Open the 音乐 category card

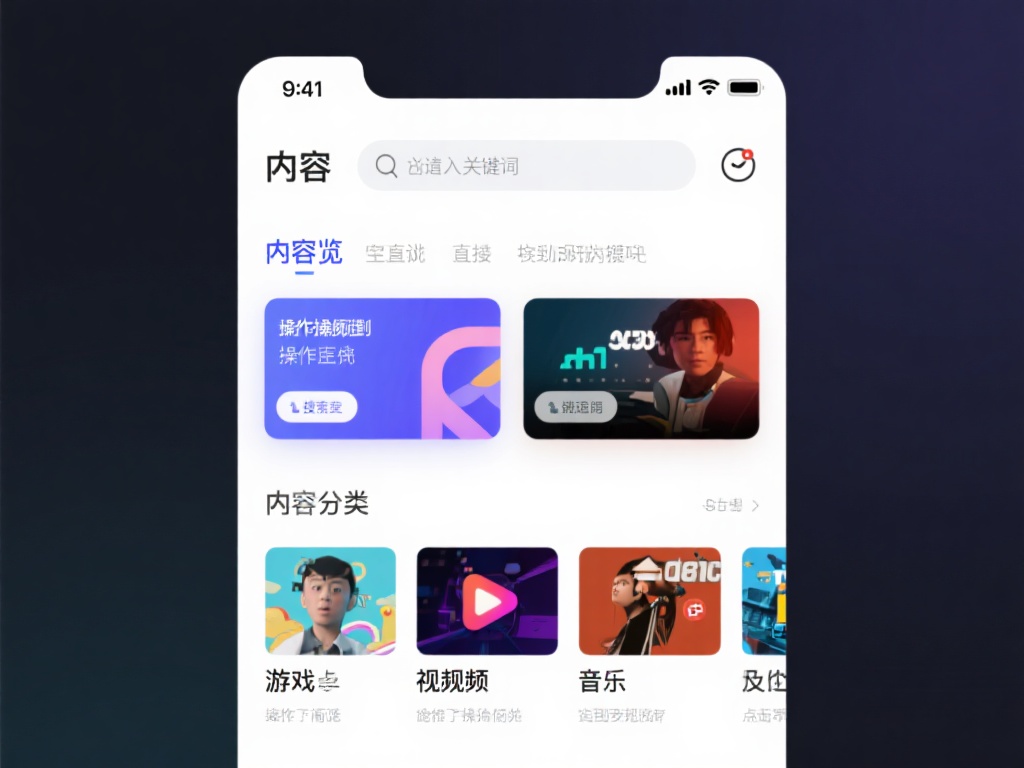(649, 601)
